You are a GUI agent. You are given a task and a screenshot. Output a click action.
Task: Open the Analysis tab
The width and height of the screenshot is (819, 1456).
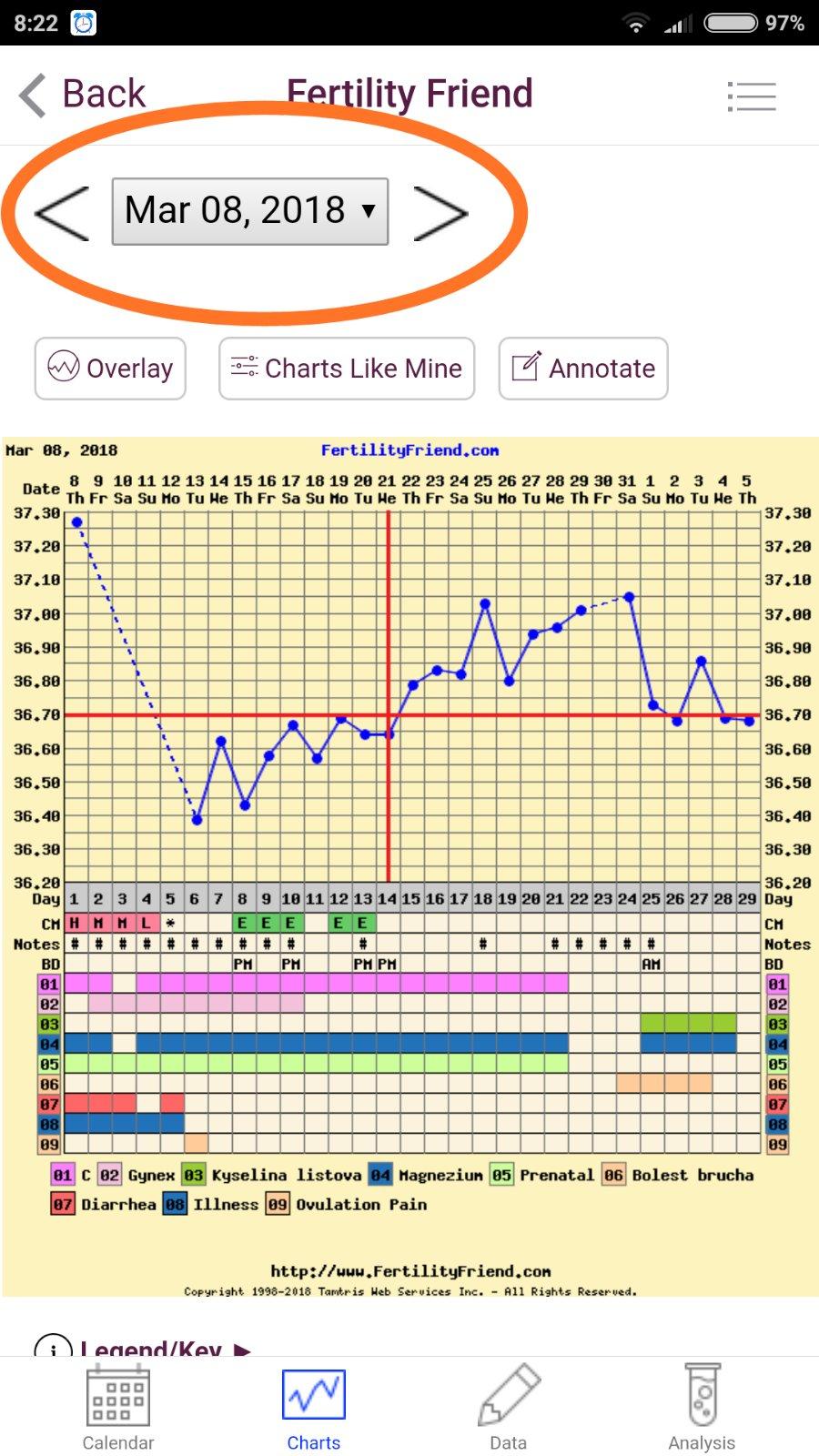pos(702,1407)
